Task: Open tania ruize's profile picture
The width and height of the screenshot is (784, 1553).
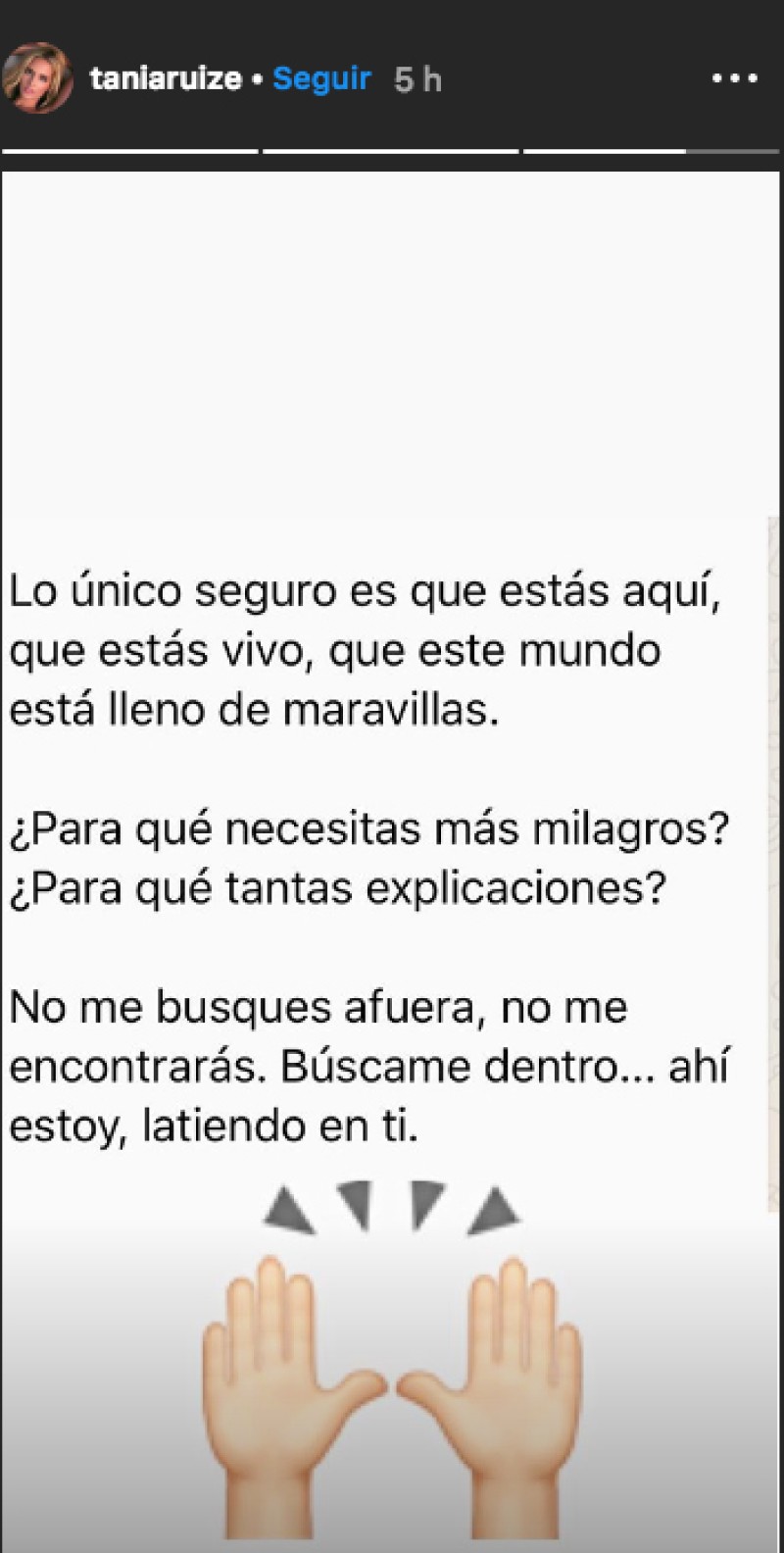Action: (38, 77)
